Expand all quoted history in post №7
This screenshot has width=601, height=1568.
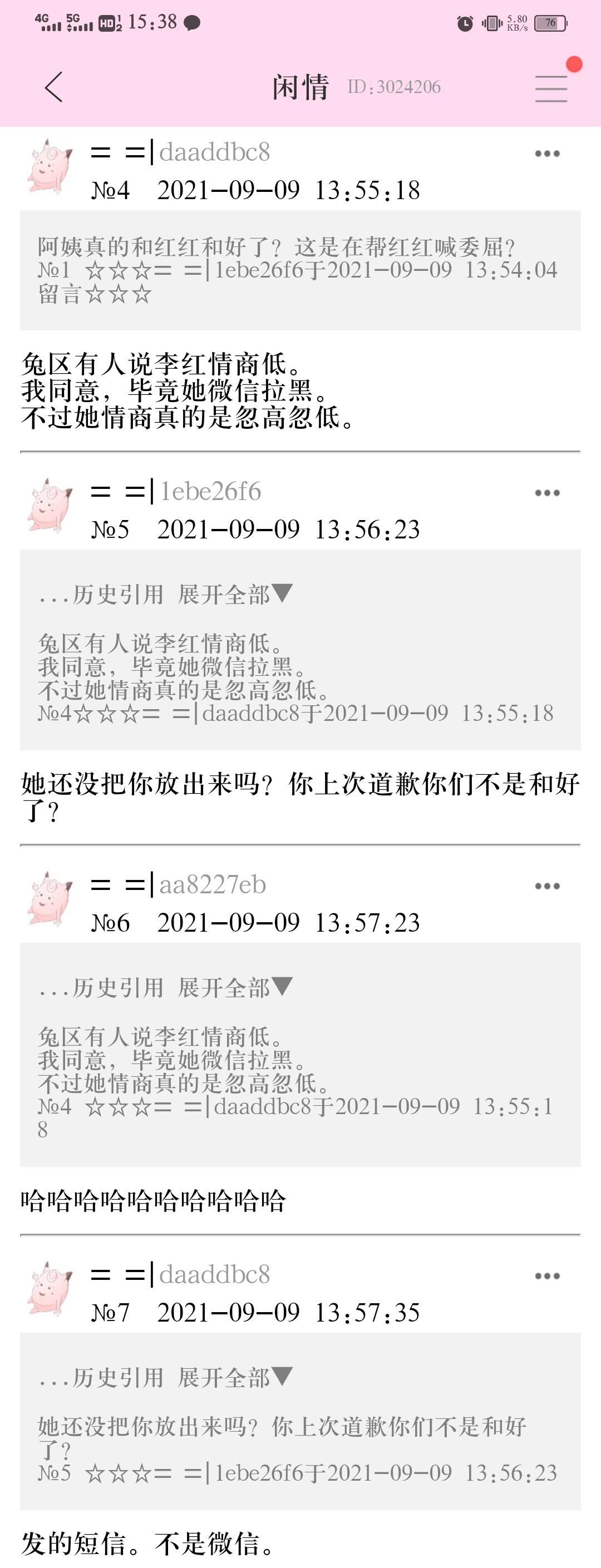coord(235,1377)
